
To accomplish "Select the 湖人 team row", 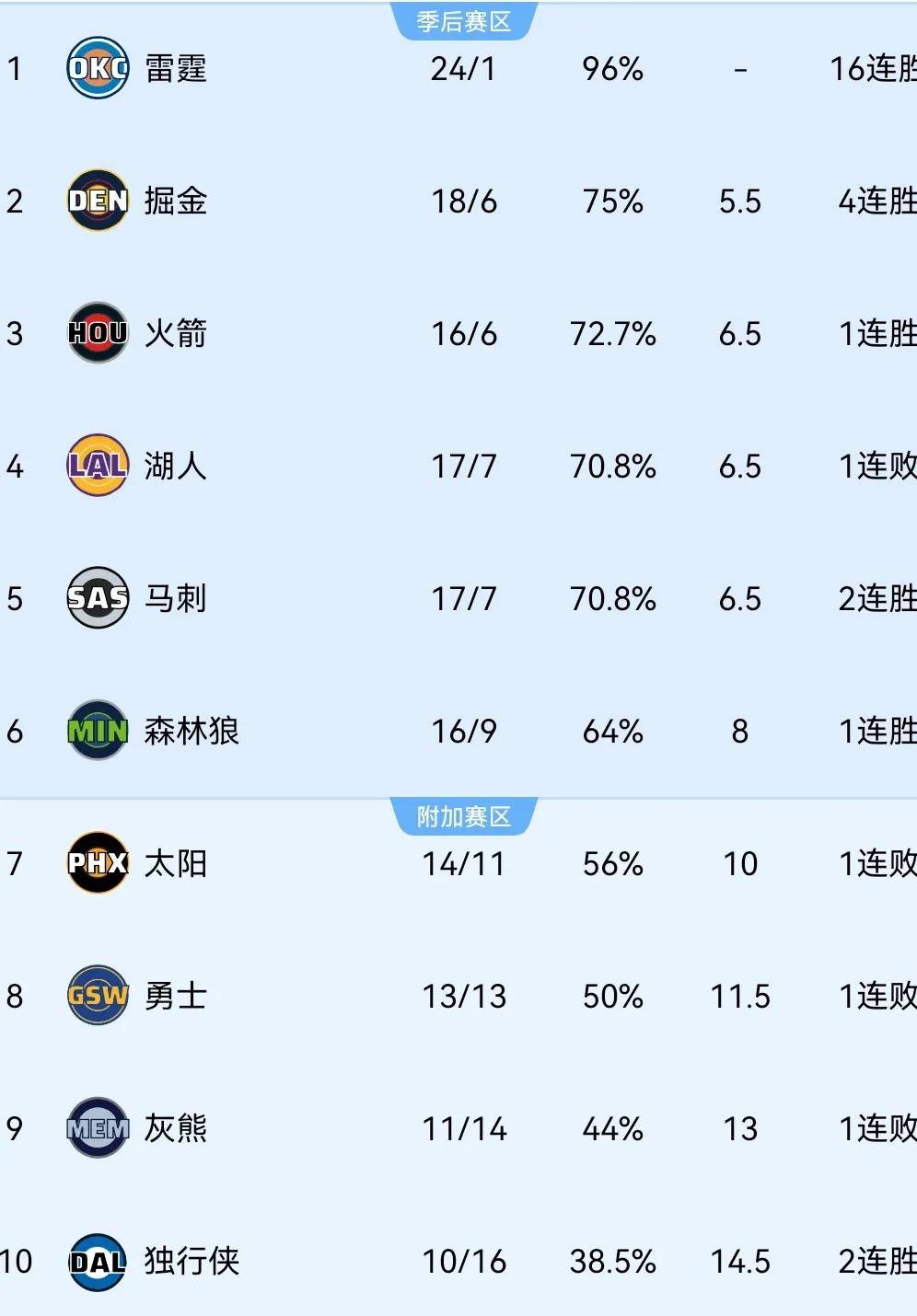I will pyautogui.click(x=177, y=467).
